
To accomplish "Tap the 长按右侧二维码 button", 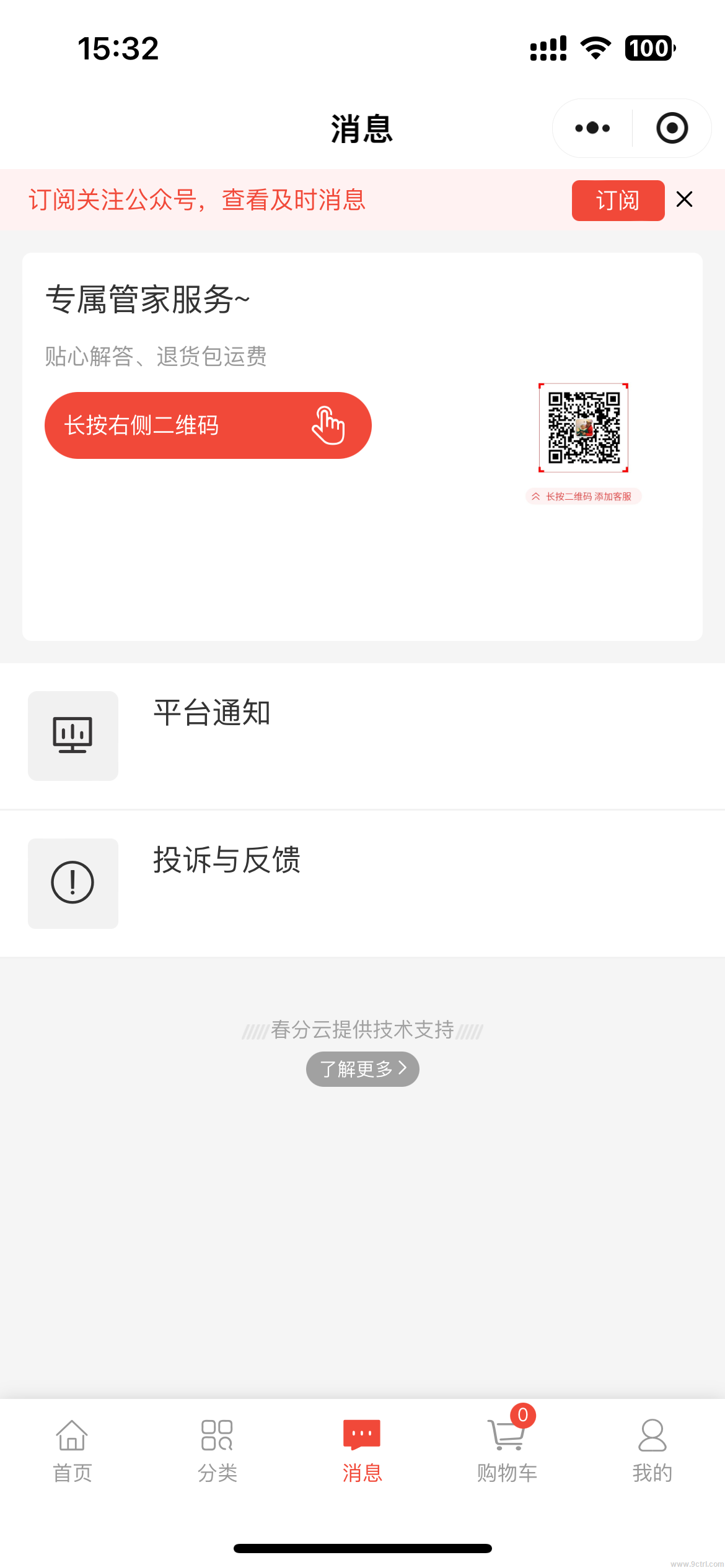I will click(x=208, y=425).
